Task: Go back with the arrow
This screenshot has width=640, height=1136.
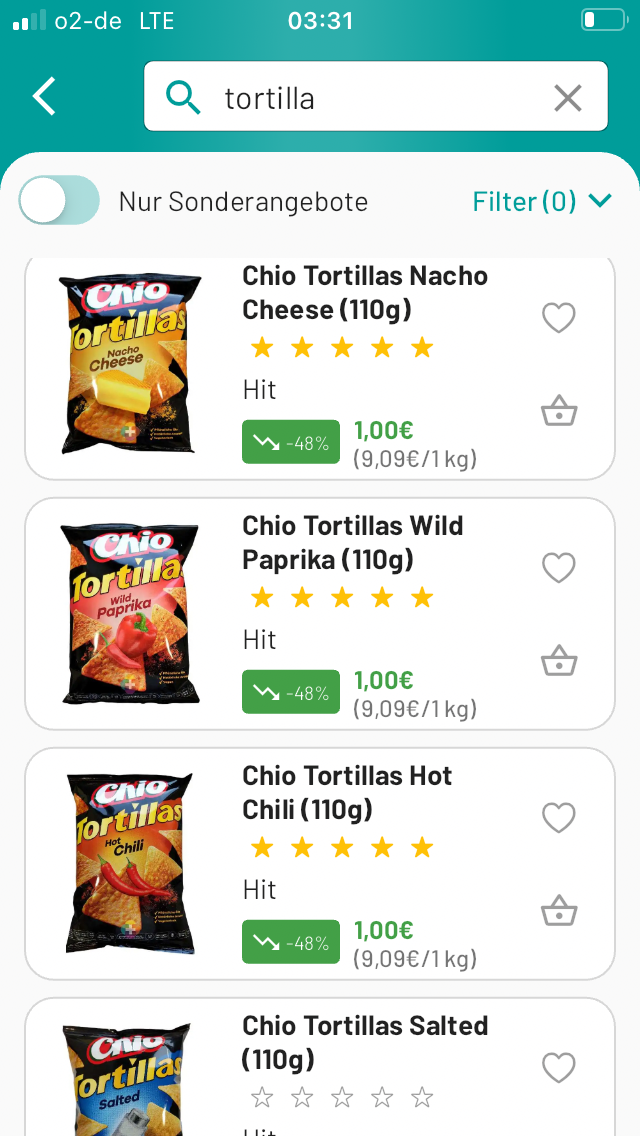Action: point(44,96)
